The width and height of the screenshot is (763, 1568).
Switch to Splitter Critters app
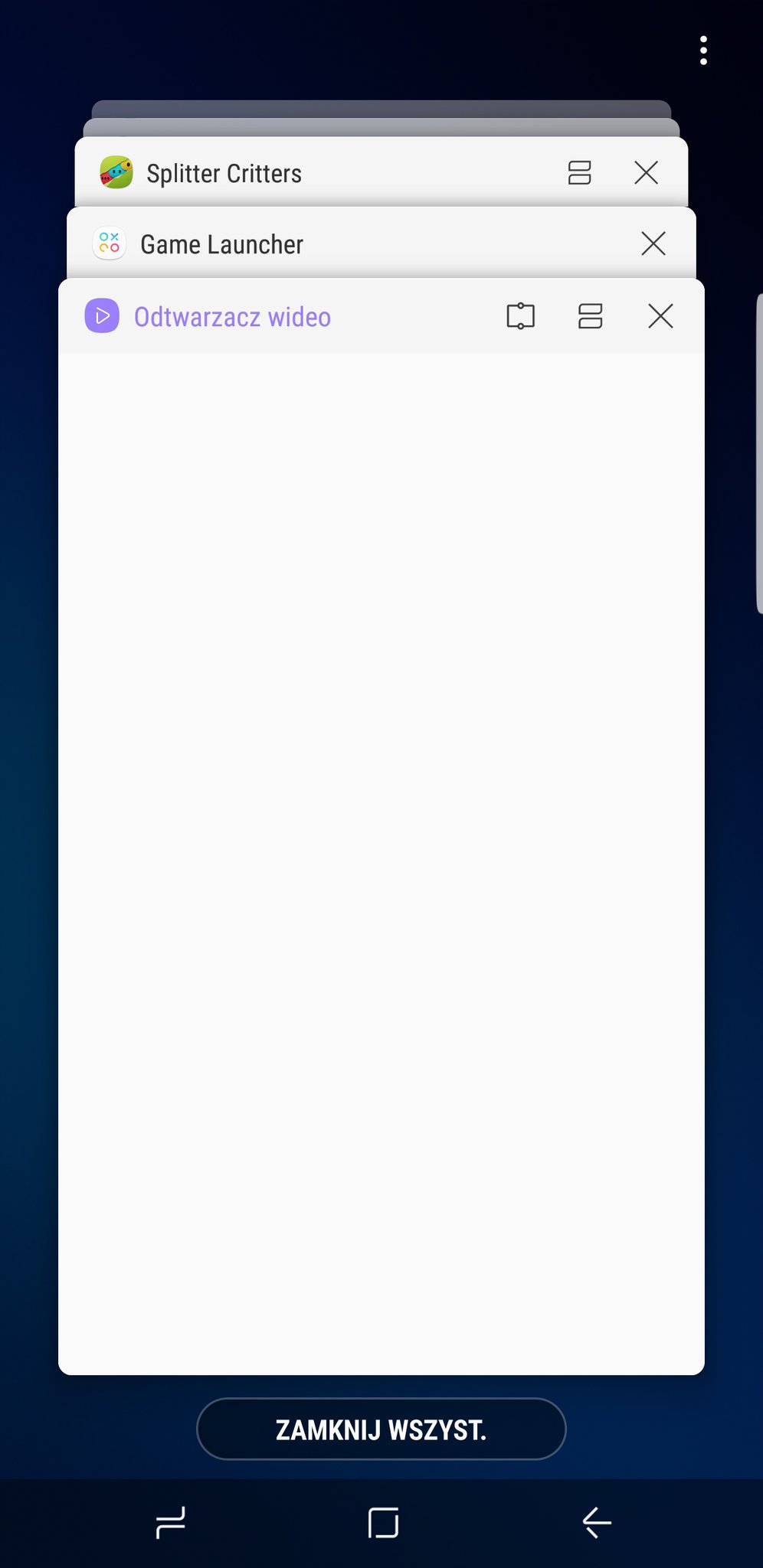click(x=224, y=174)
